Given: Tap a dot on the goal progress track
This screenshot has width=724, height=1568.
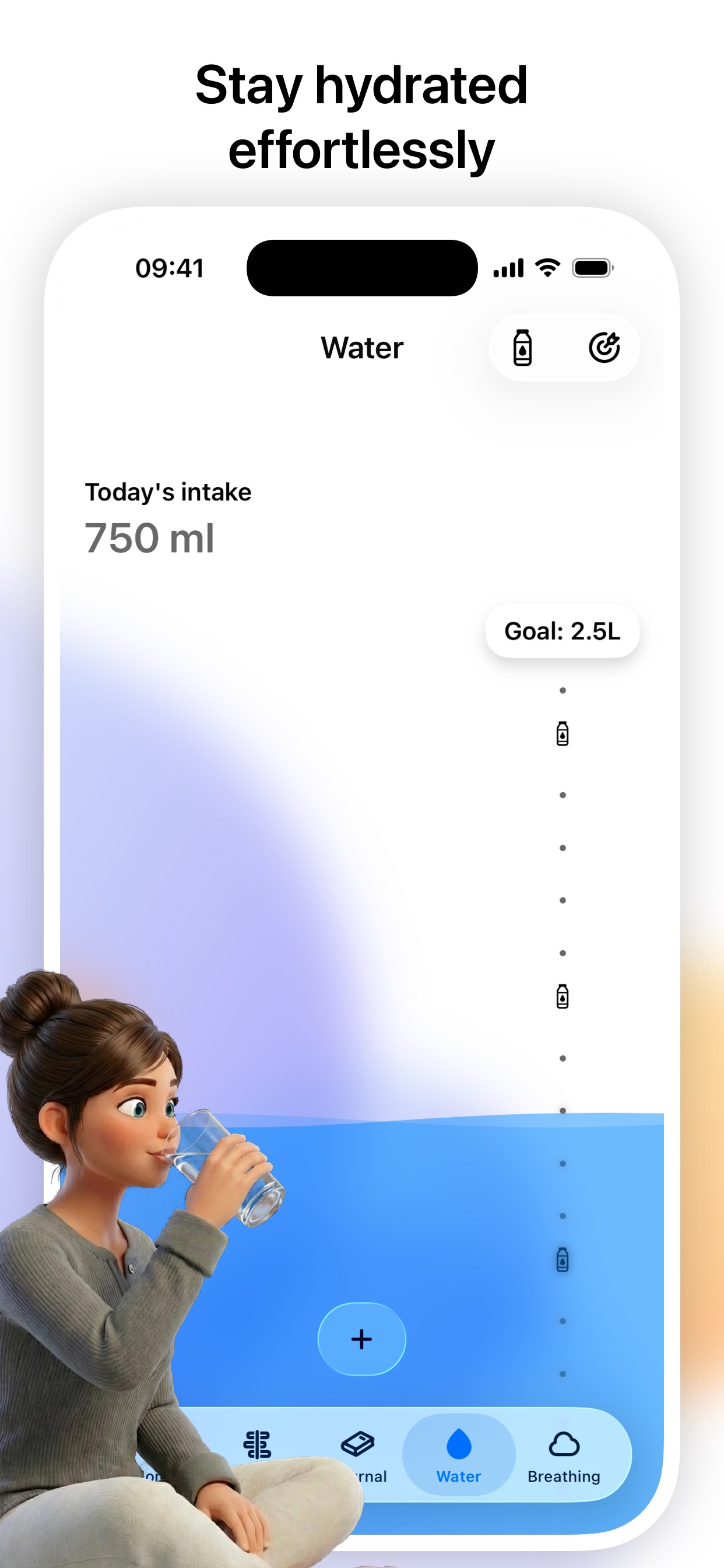Looking at the screenshot, I should [561, 796].
